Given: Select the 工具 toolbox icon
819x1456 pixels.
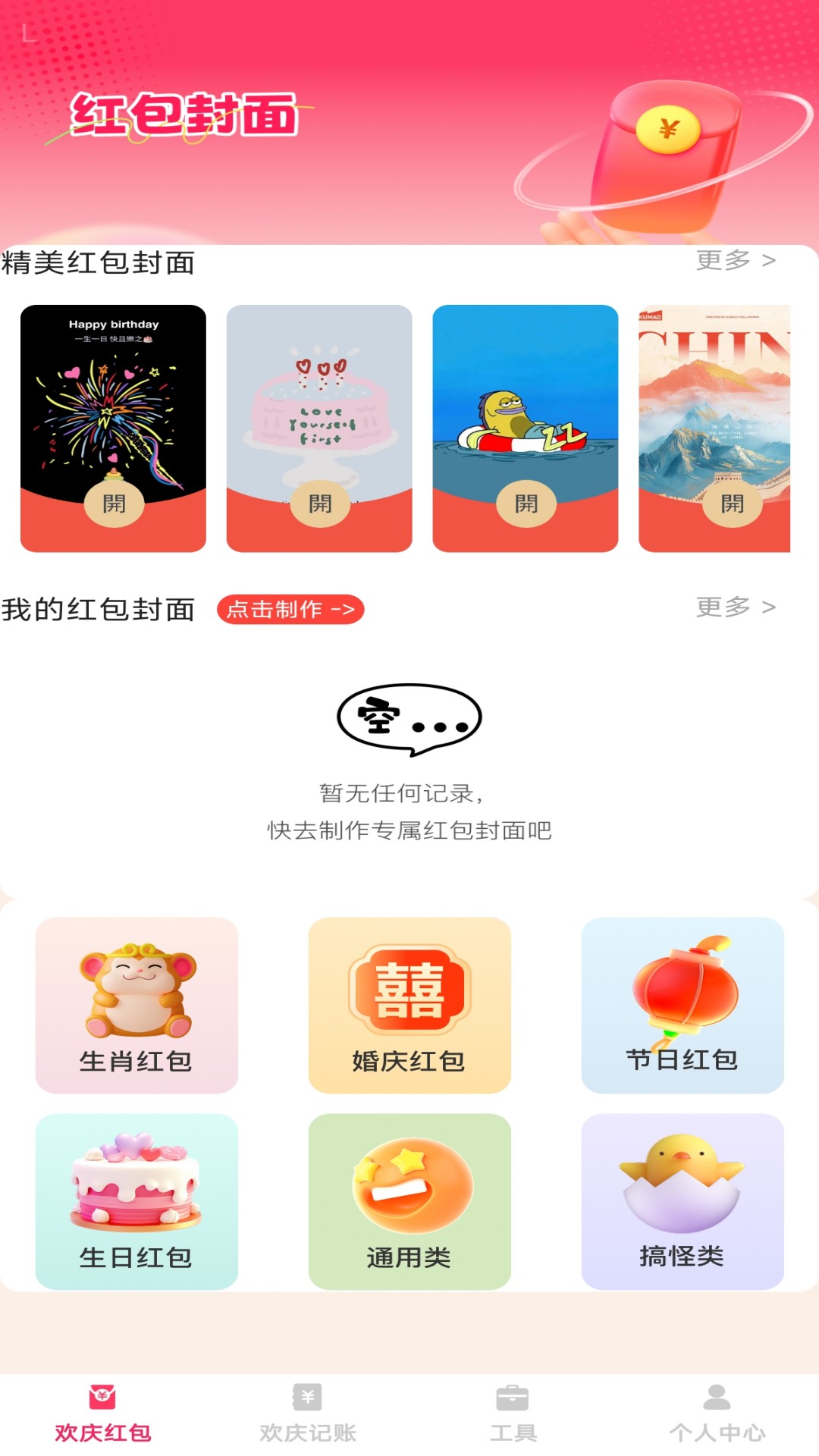Looking at the screenshot, I should (513, 1404).
